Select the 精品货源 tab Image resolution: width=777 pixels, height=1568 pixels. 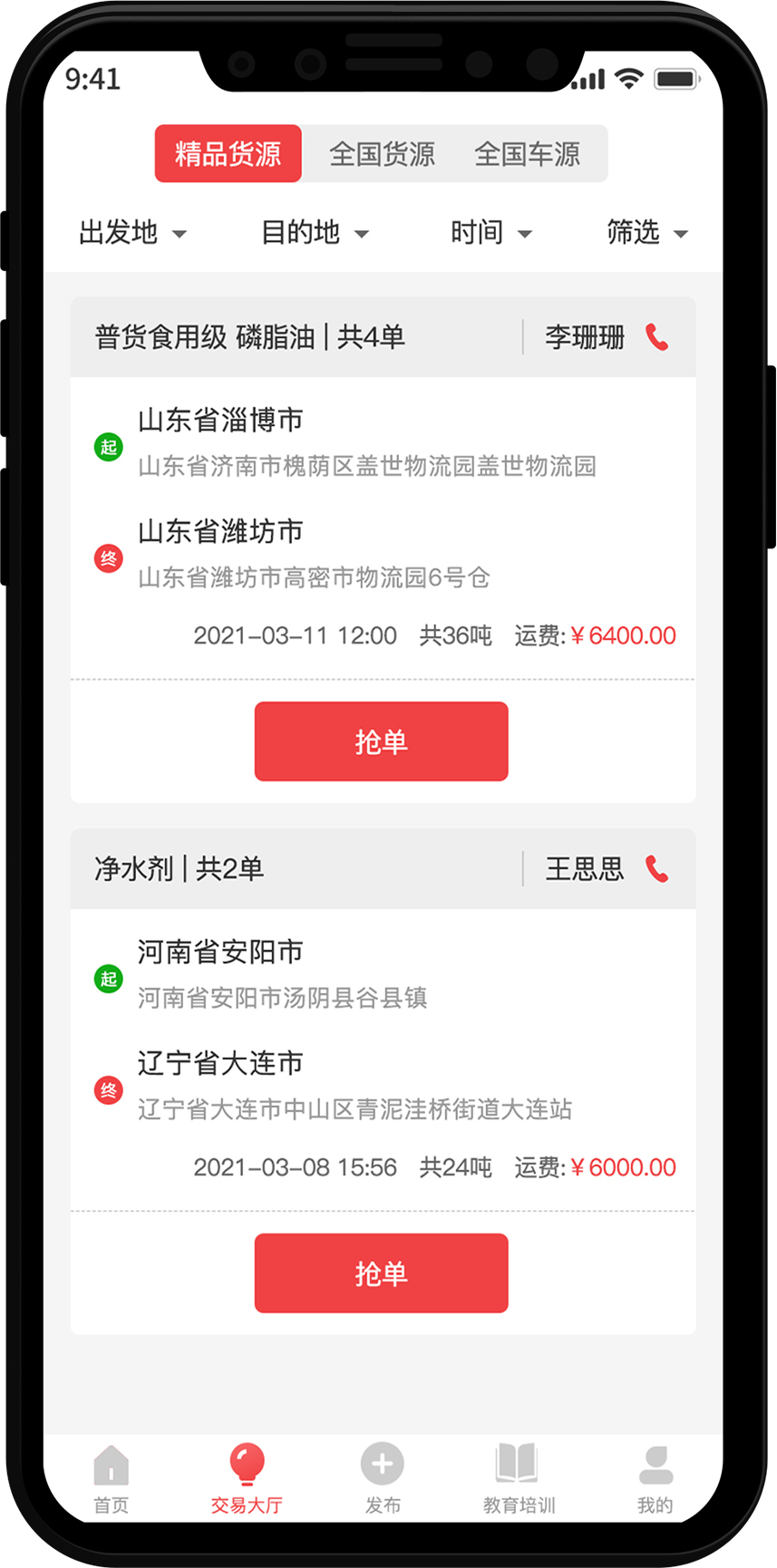(228, 154)
